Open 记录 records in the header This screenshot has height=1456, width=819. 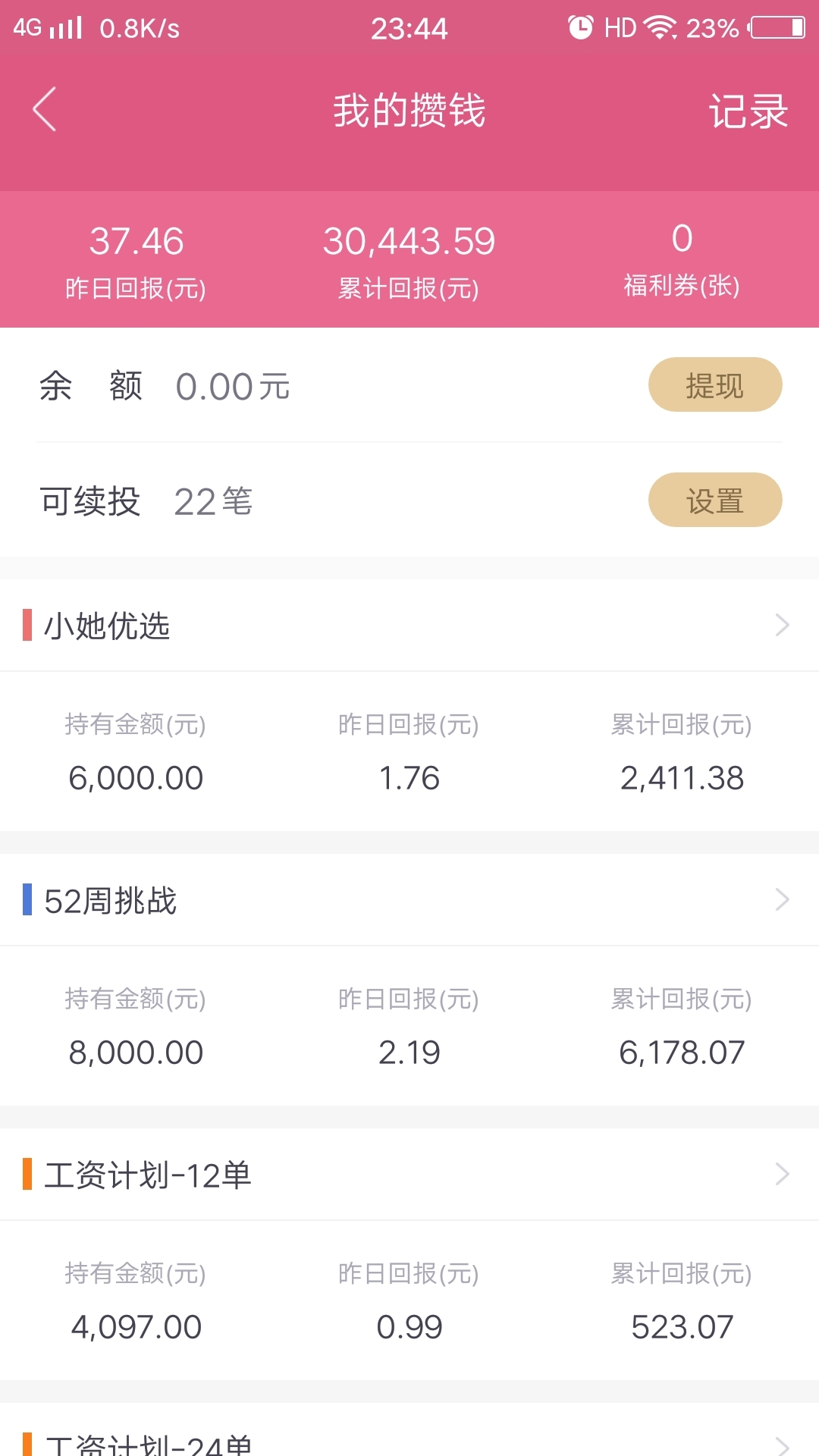(748, 111)
